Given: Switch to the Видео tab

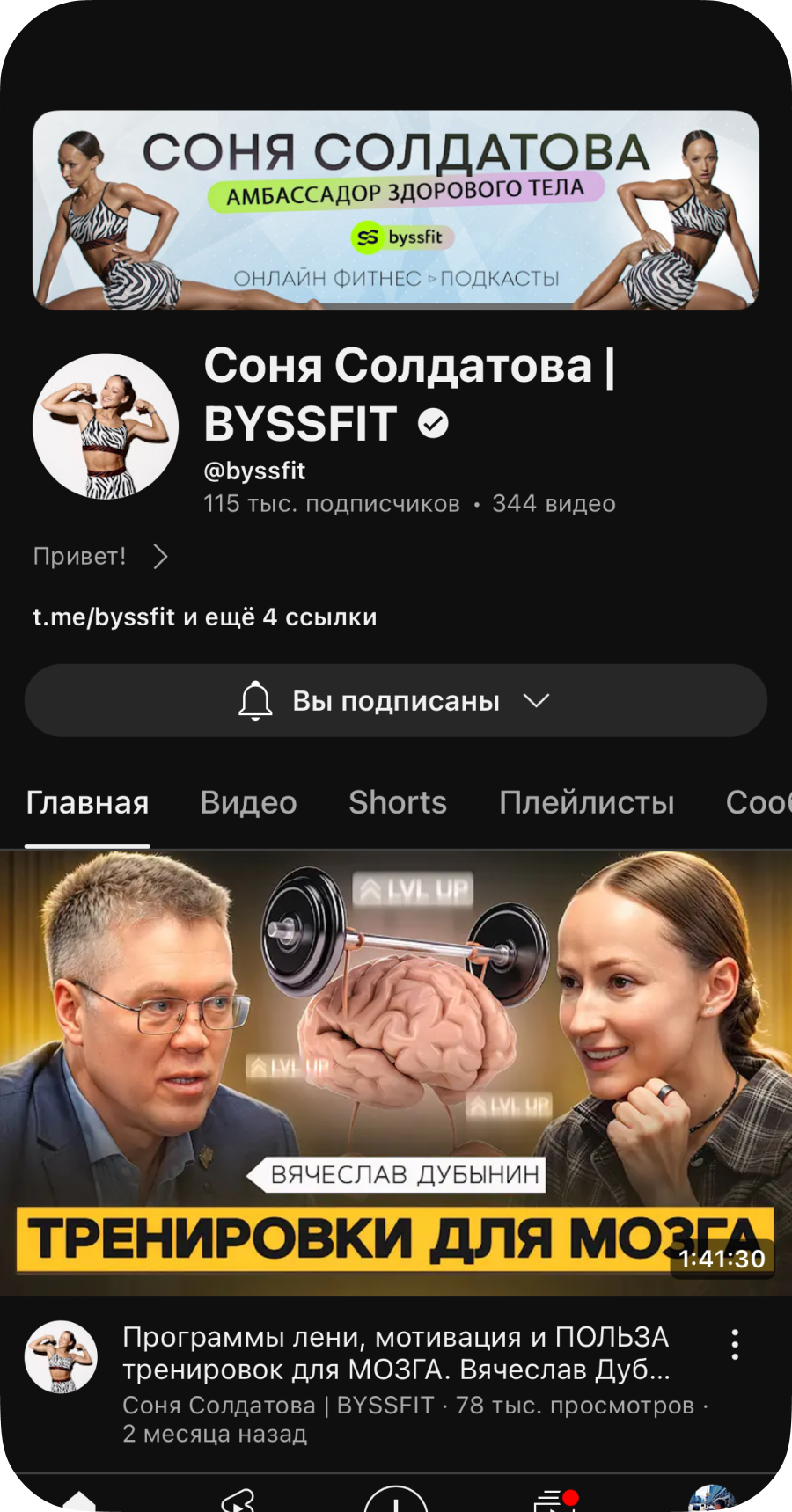Looking at the screenshot, I should (248, 802).
